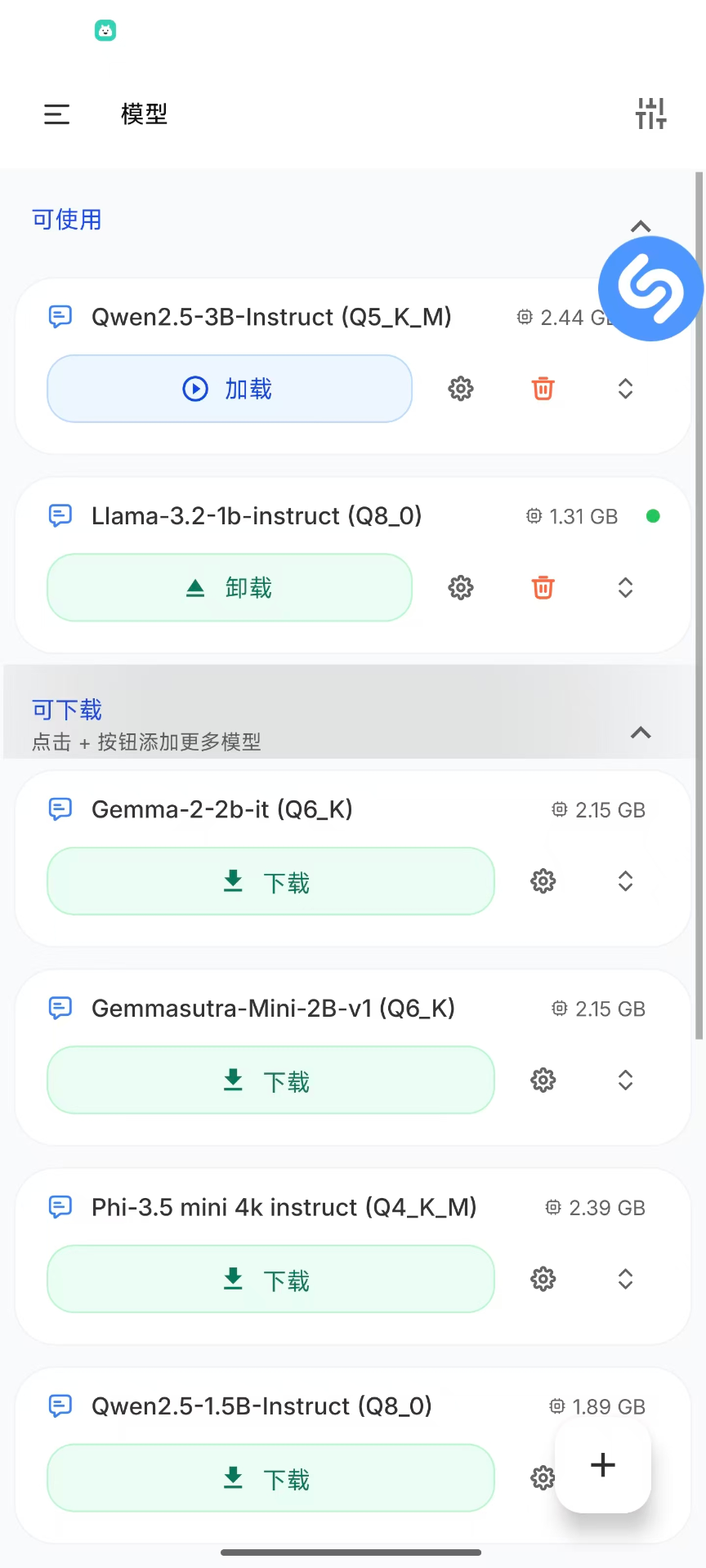Delete the Qwen2.5-3B-Instruct model

[543, 389]
